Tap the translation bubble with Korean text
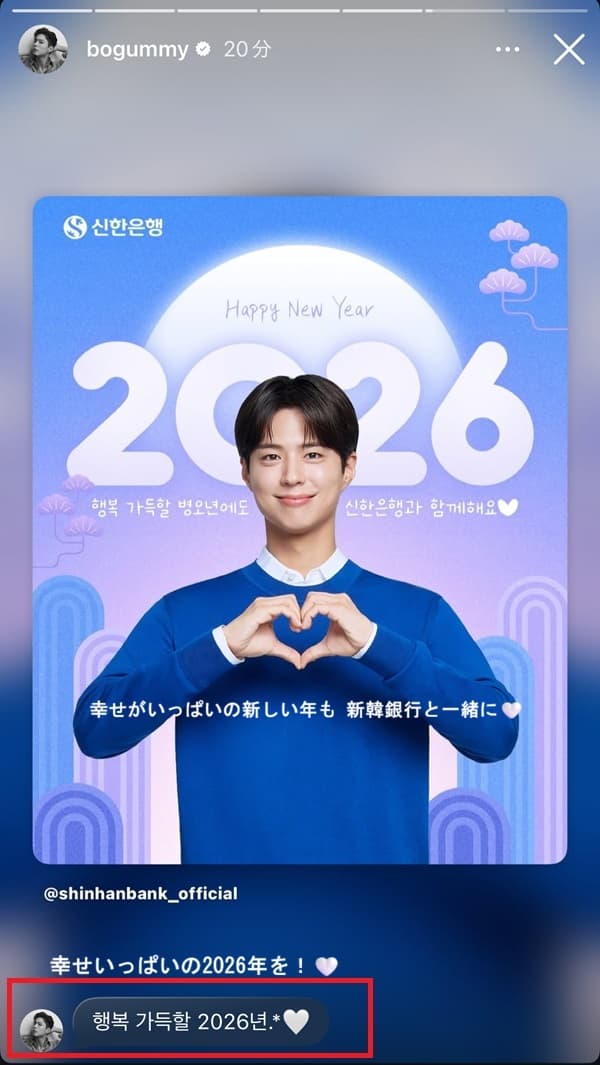Image resolution: width=600 pixels, height=1065 pixels. tap(200, 1021)
